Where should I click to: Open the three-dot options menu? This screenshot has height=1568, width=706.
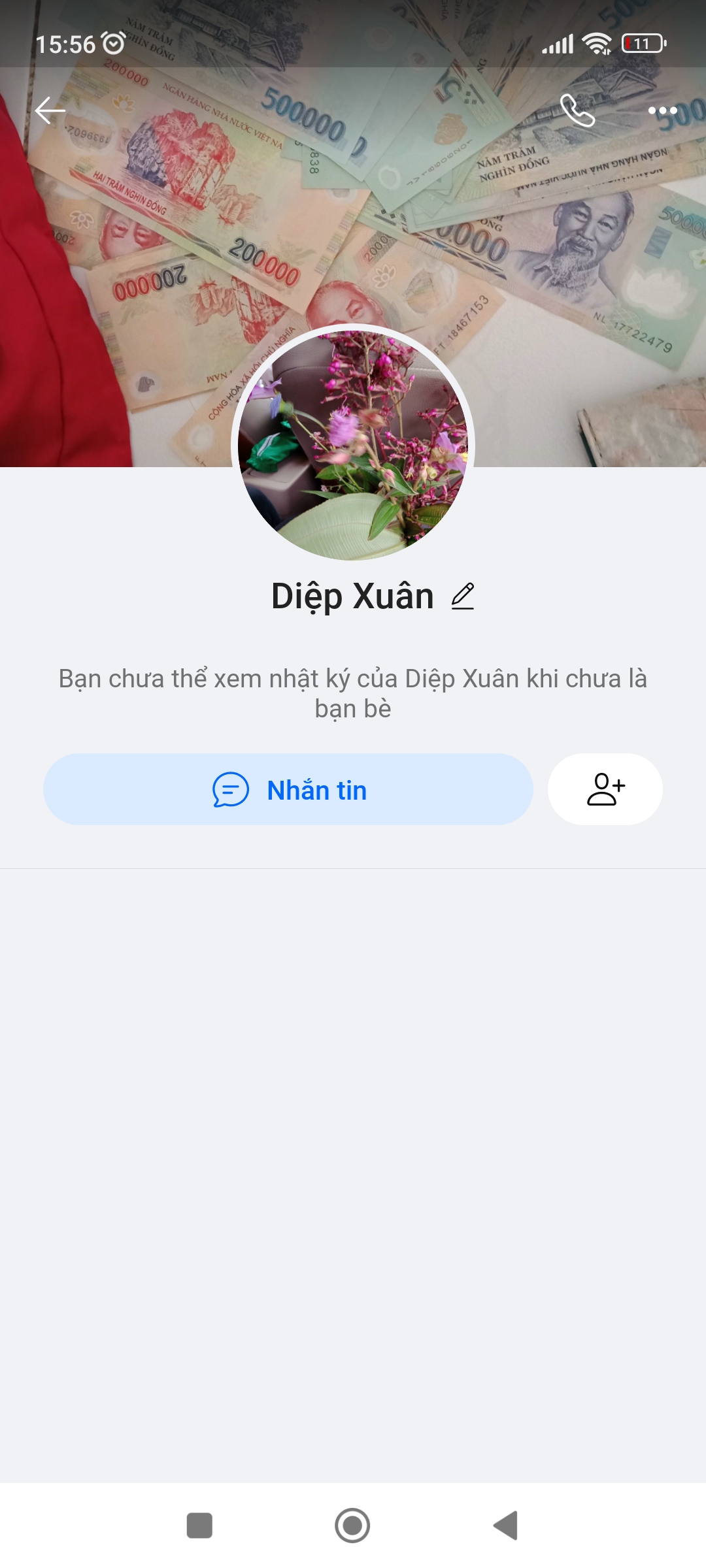tap(662, 111)
